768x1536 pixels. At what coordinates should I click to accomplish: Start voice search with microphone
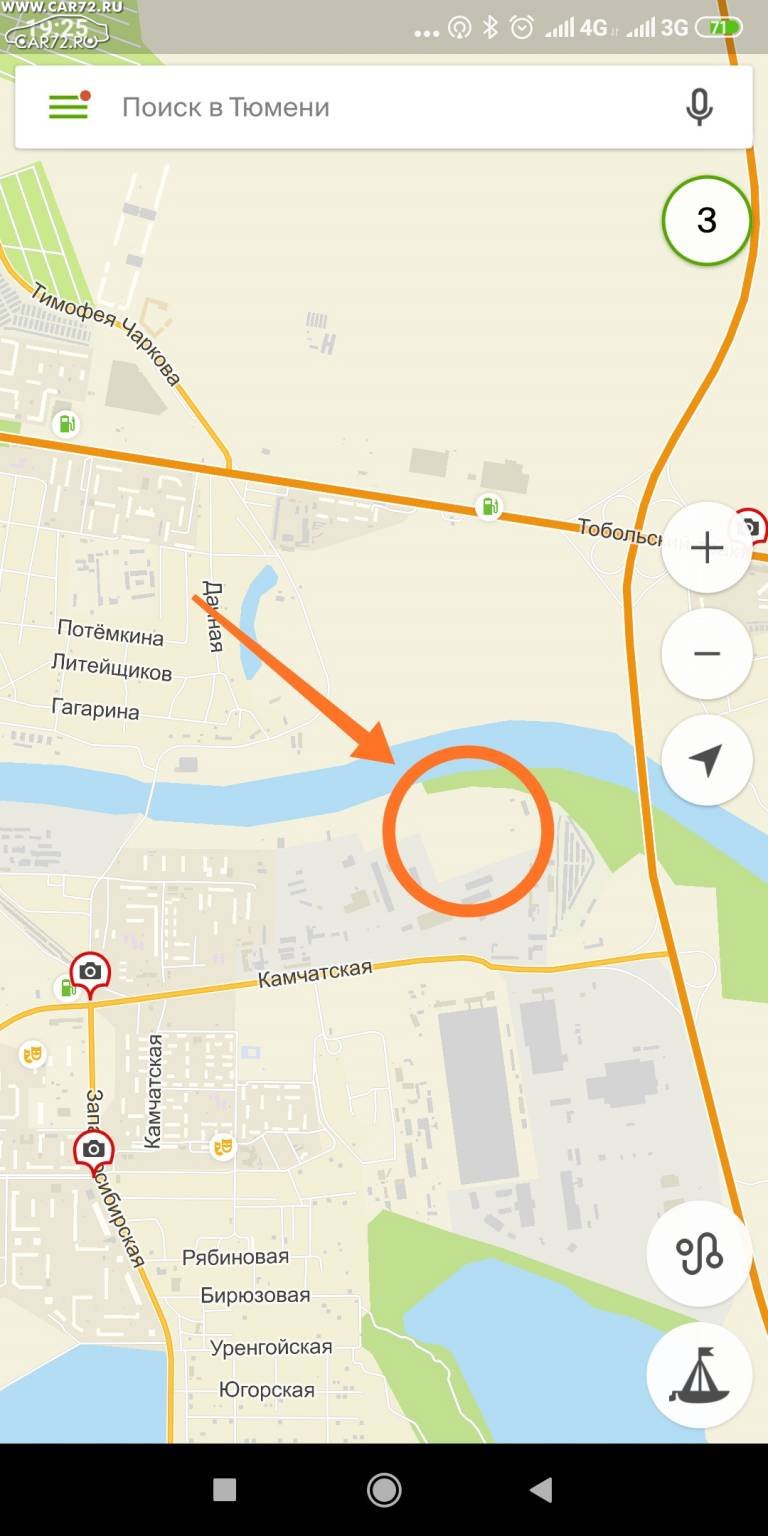click(699, 107)
